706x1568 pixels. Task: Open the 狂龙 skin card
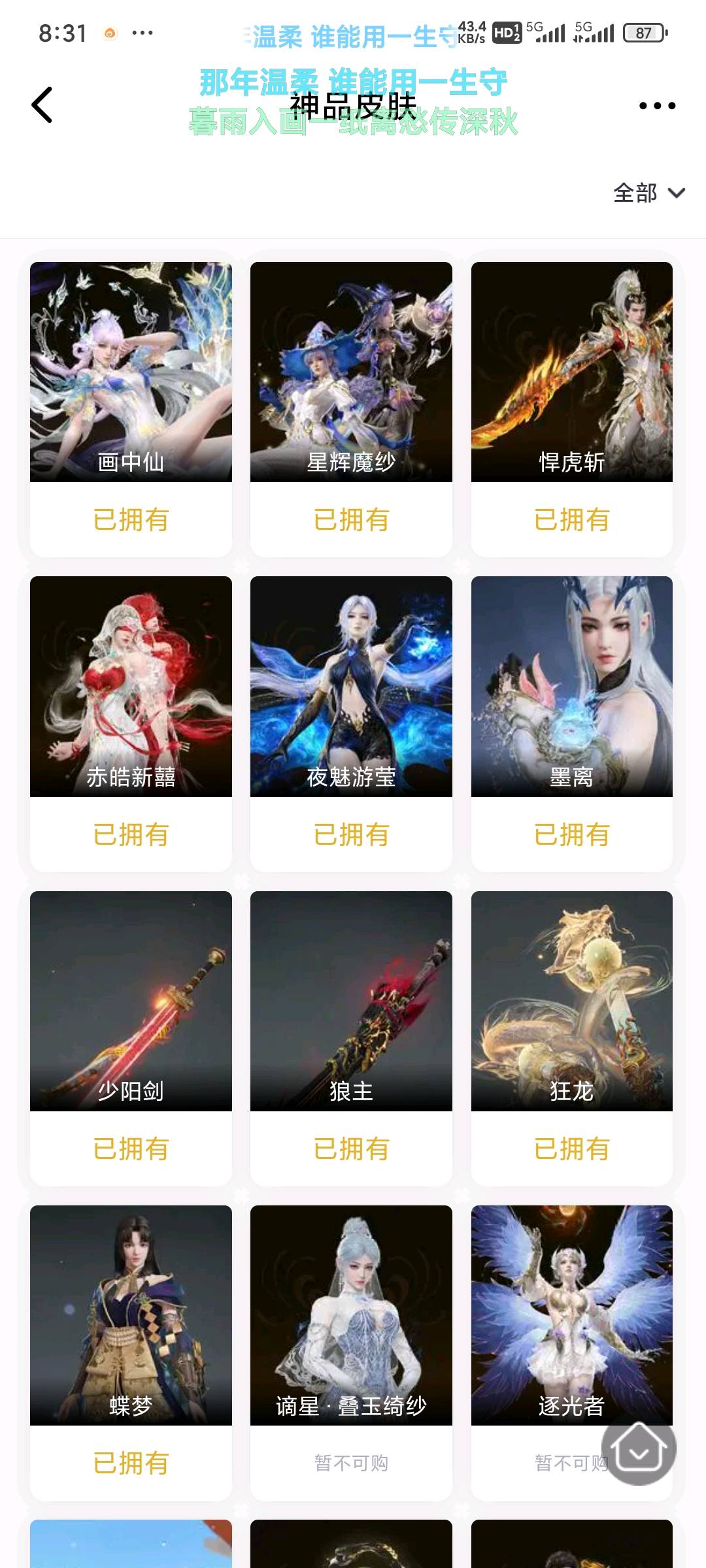pos(571,1001)
